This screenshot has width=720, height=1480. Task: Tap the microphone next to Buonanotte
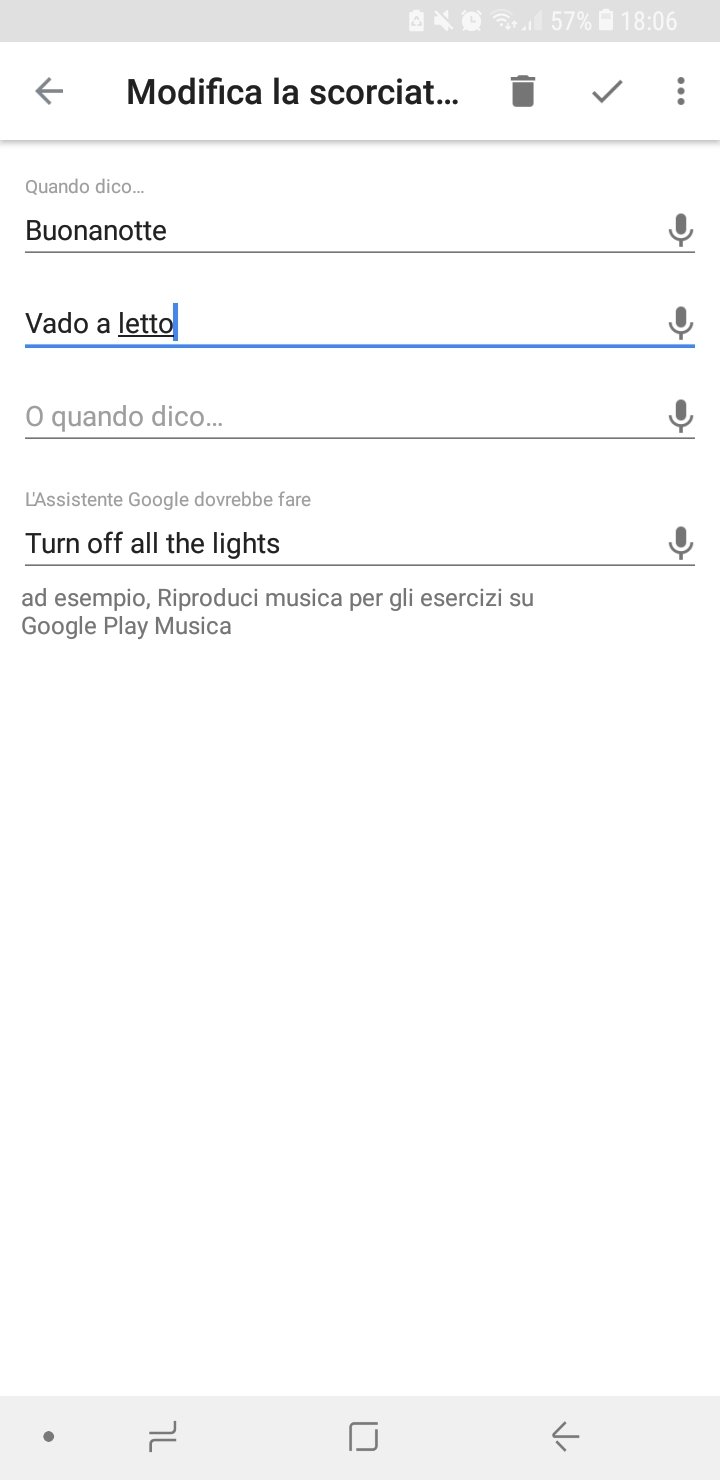[x=681, y=231]
